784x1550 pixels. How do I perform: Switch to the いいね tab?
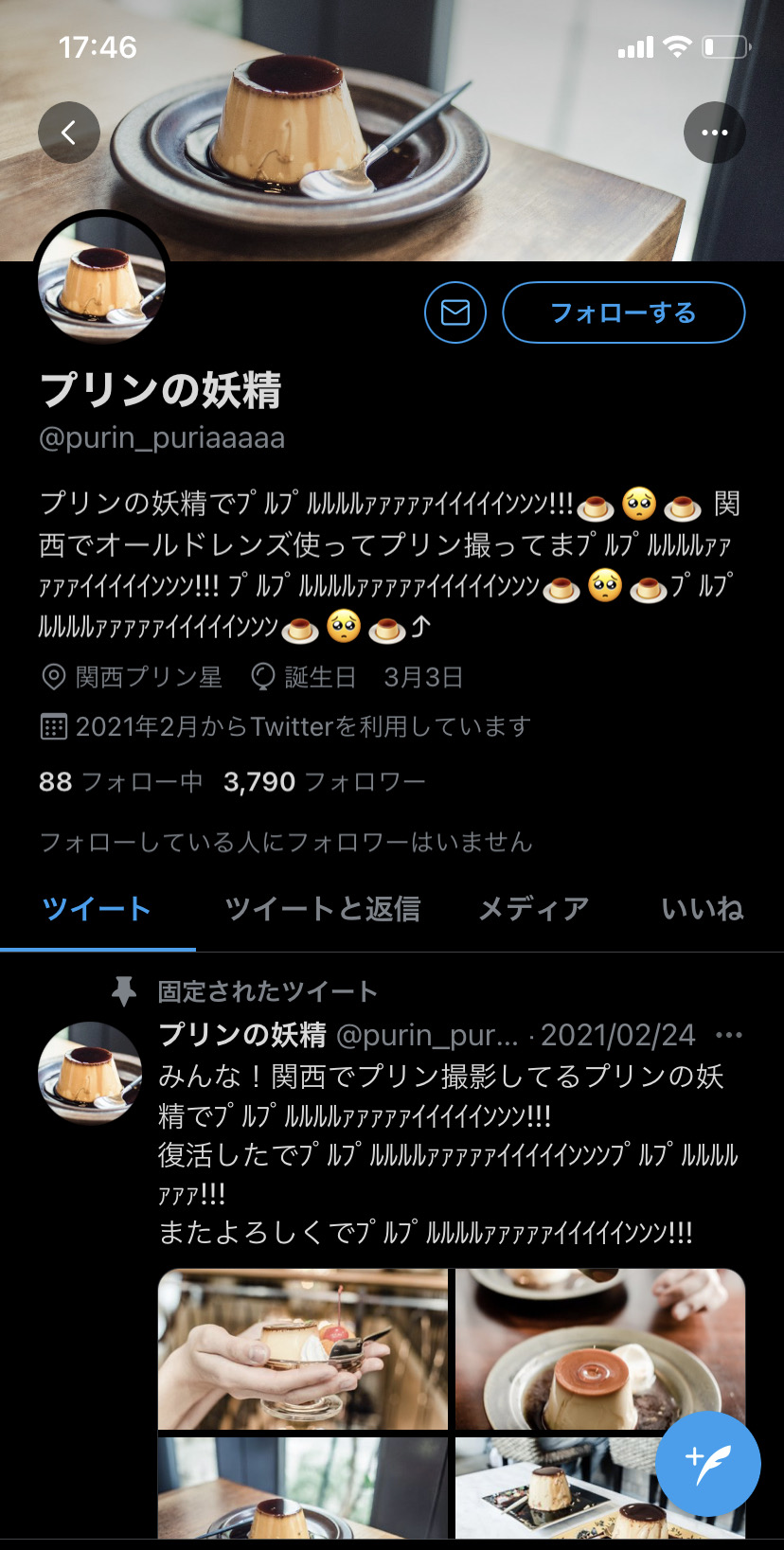click(703, 910)
